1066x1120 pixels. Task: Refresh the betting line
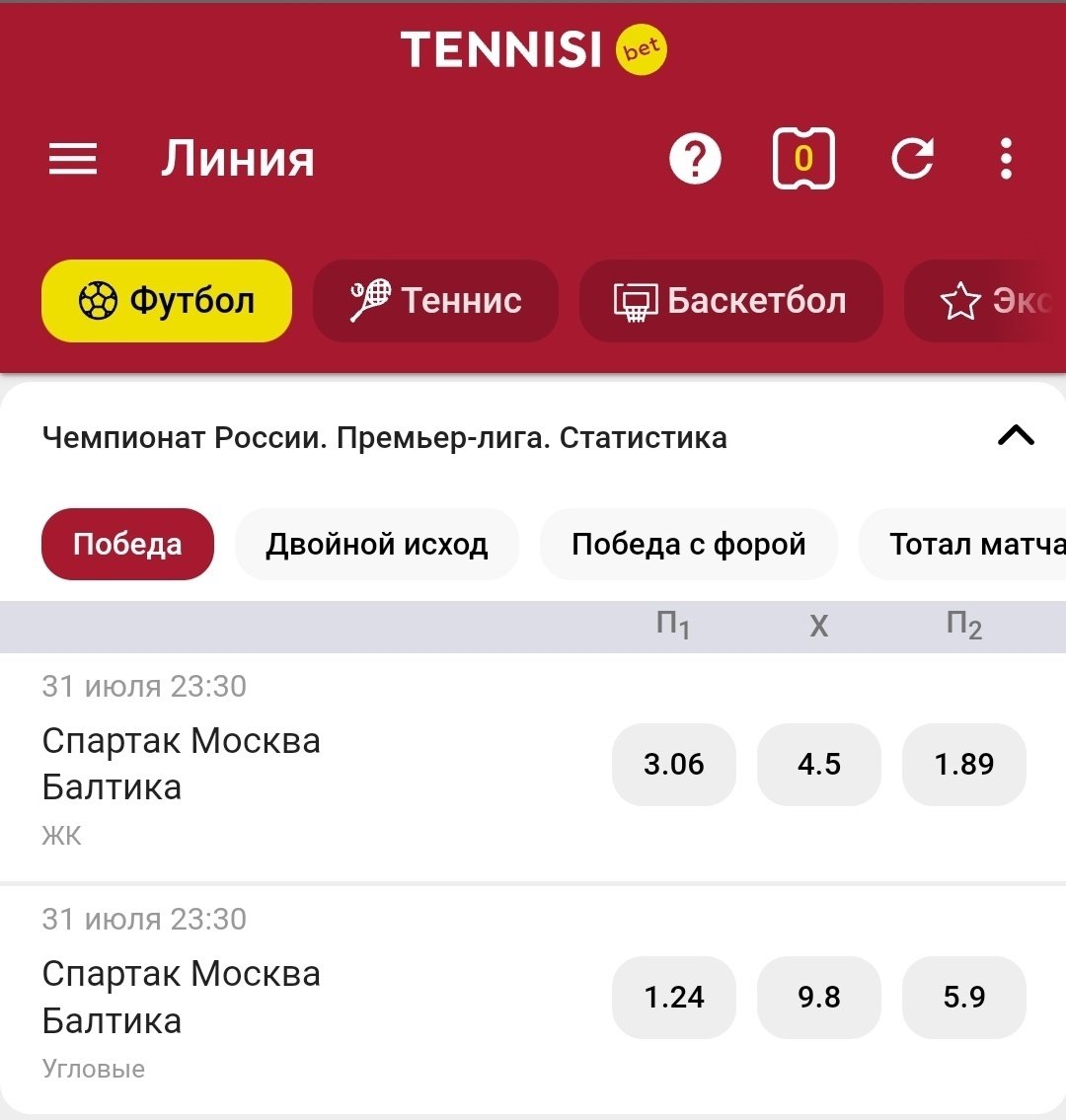pyautogui.click(x=912, y=159)
